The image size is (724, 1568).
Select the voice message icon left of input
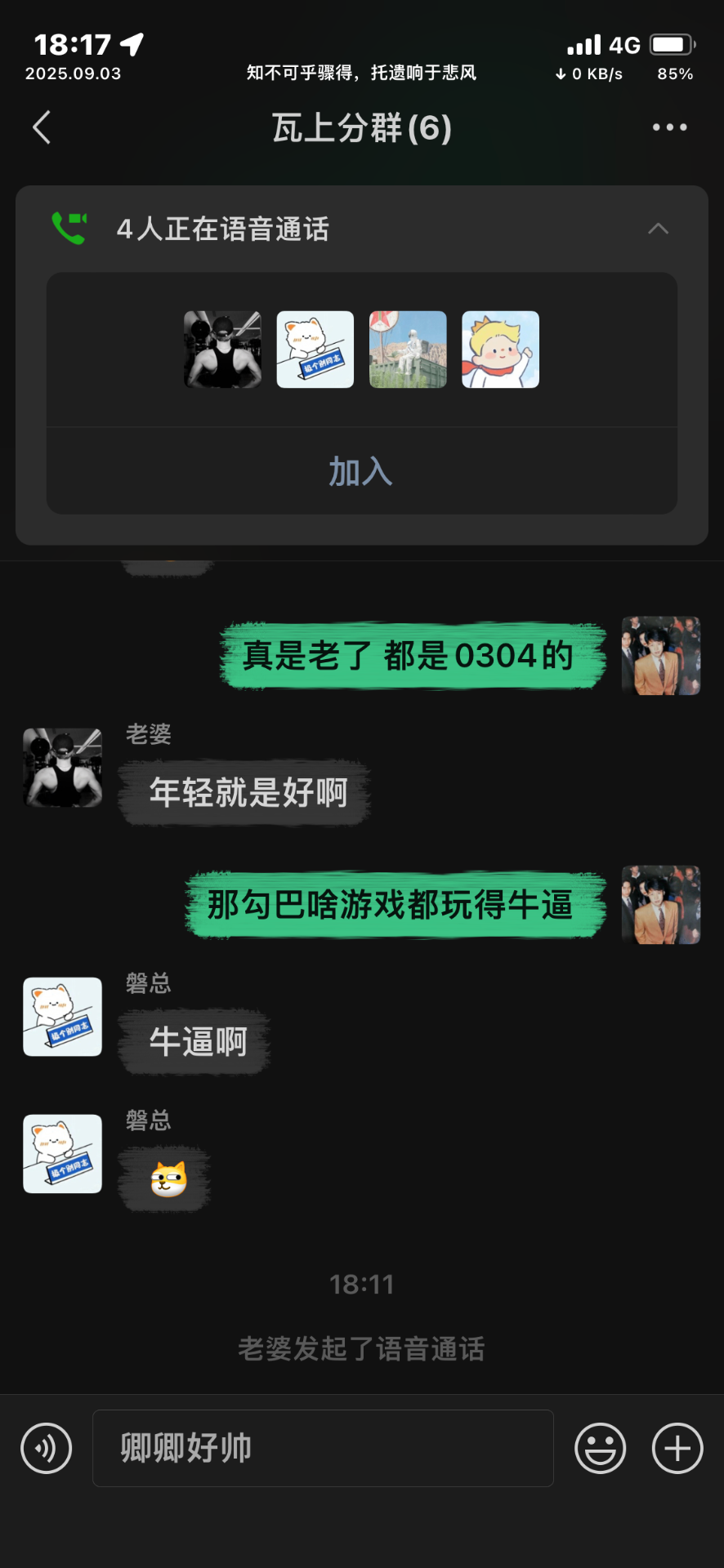pyautogui.click(x=46, y=1449)
